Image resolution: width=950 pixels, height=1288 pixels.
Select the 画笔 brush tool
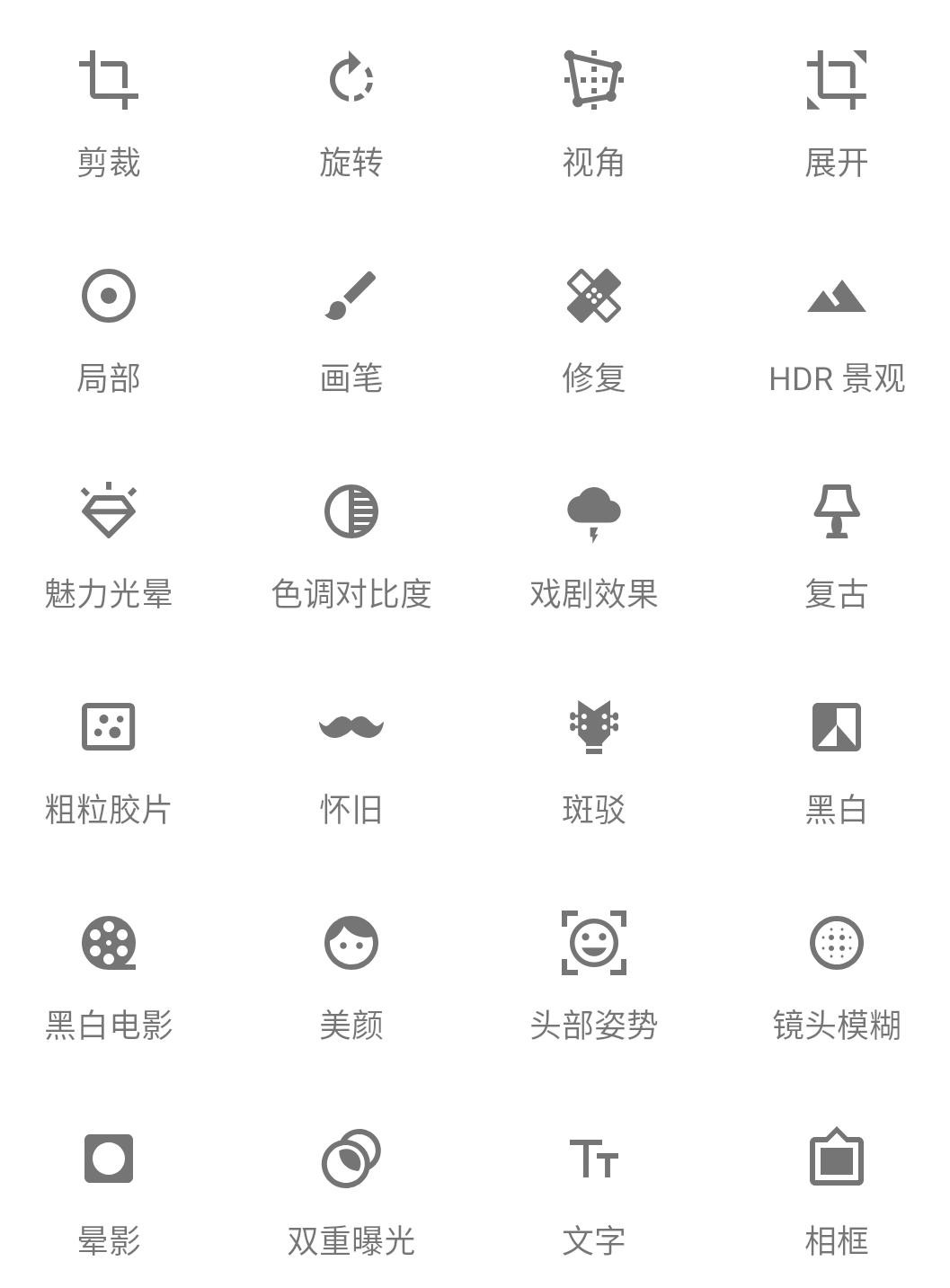[x=351, y=297]
